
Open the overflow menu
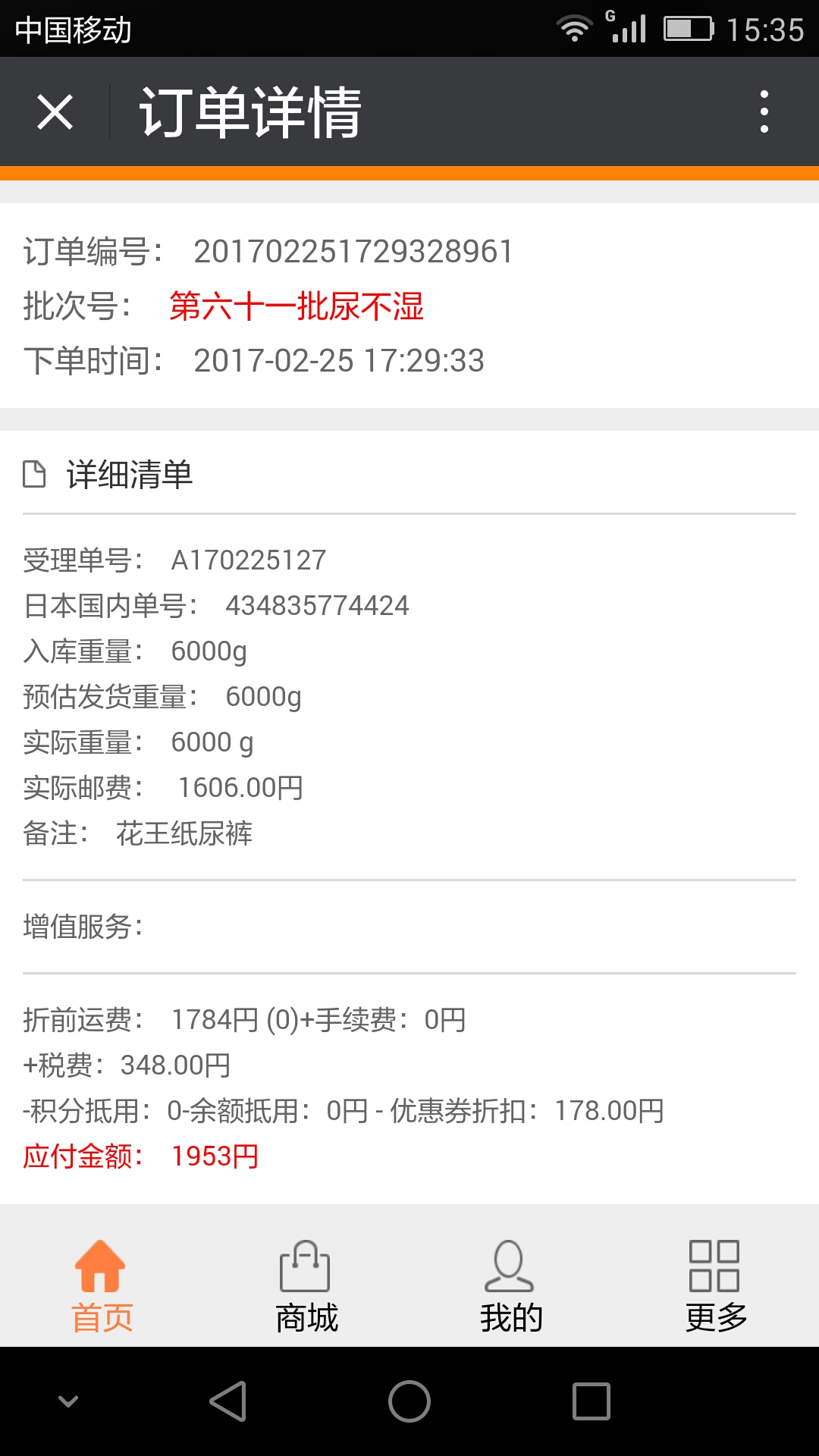(x=764, y=112)
